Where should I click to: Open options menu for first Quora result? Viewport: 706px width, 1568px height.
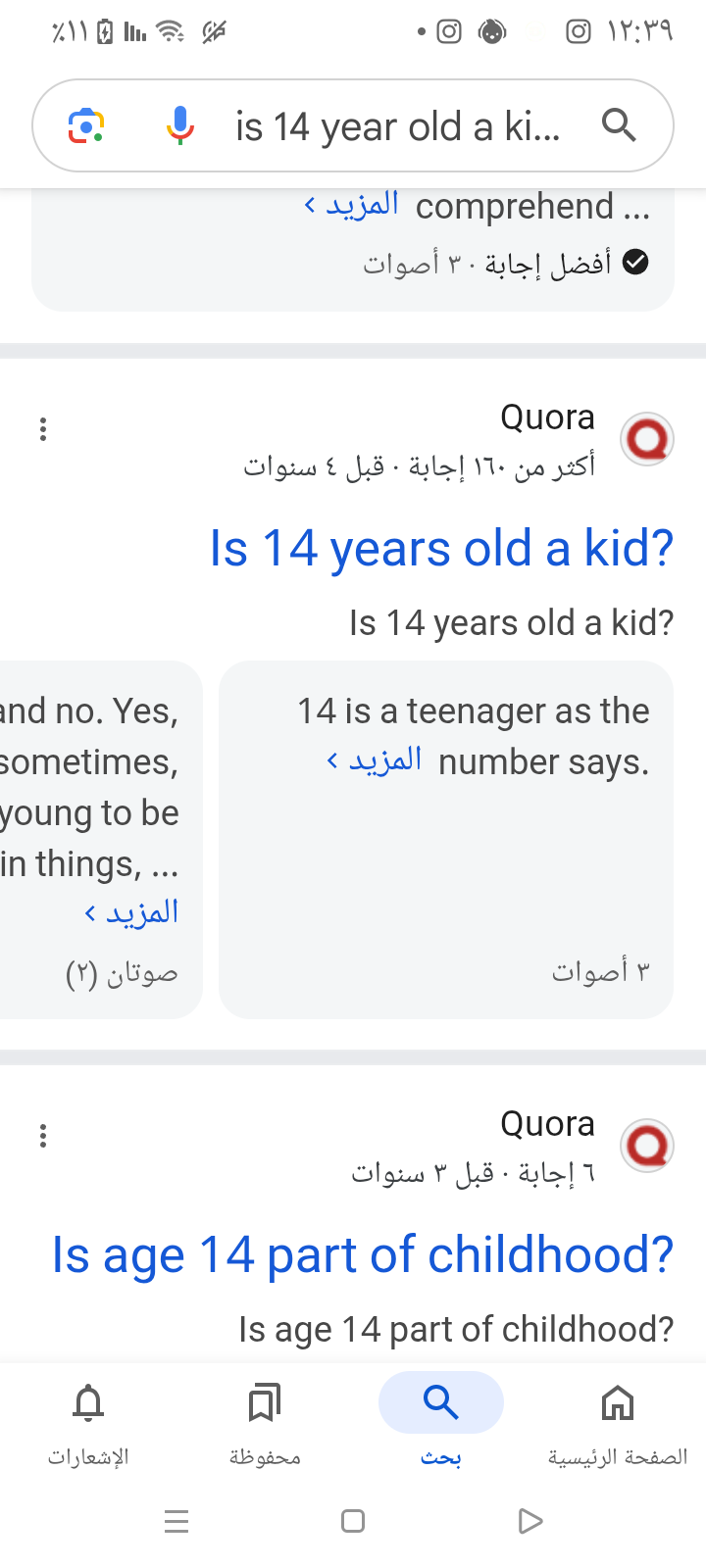[x=43, y=429]
